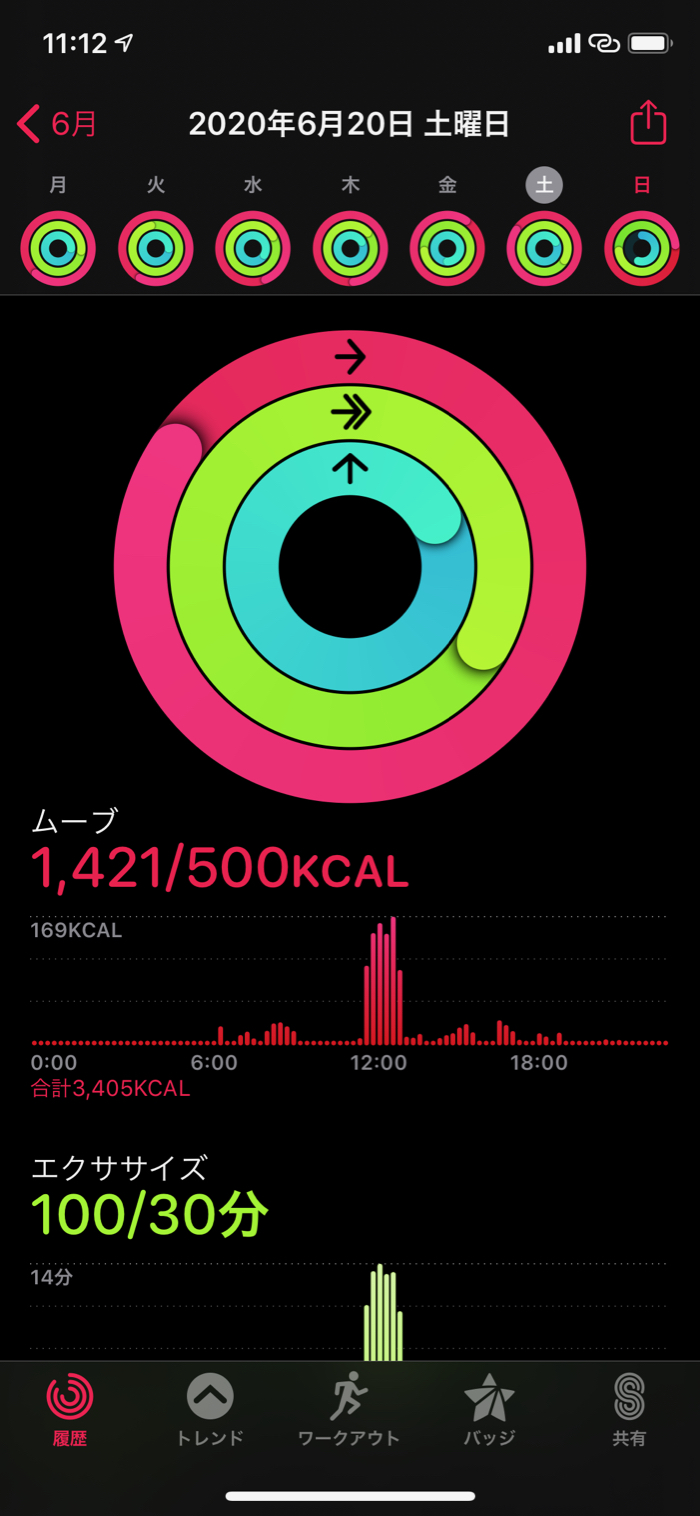Switch to the 共有 tab
Image resolution: width=700 pixels, height=1516 pixels.
point(629,1408)
